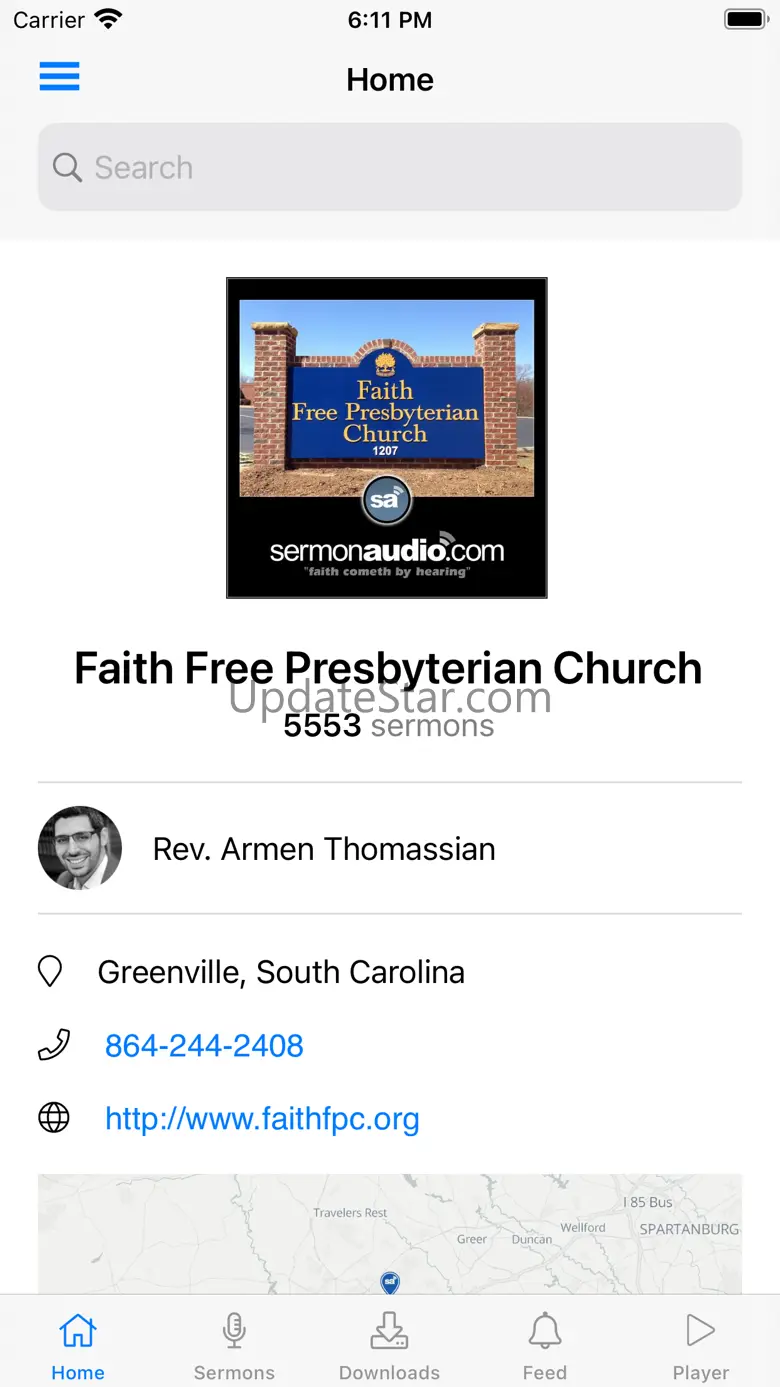Select the Home tab
Image resolution: width=780 pixels, height=1387 pixels.
pyautogui.click(x=78, y=1345)
